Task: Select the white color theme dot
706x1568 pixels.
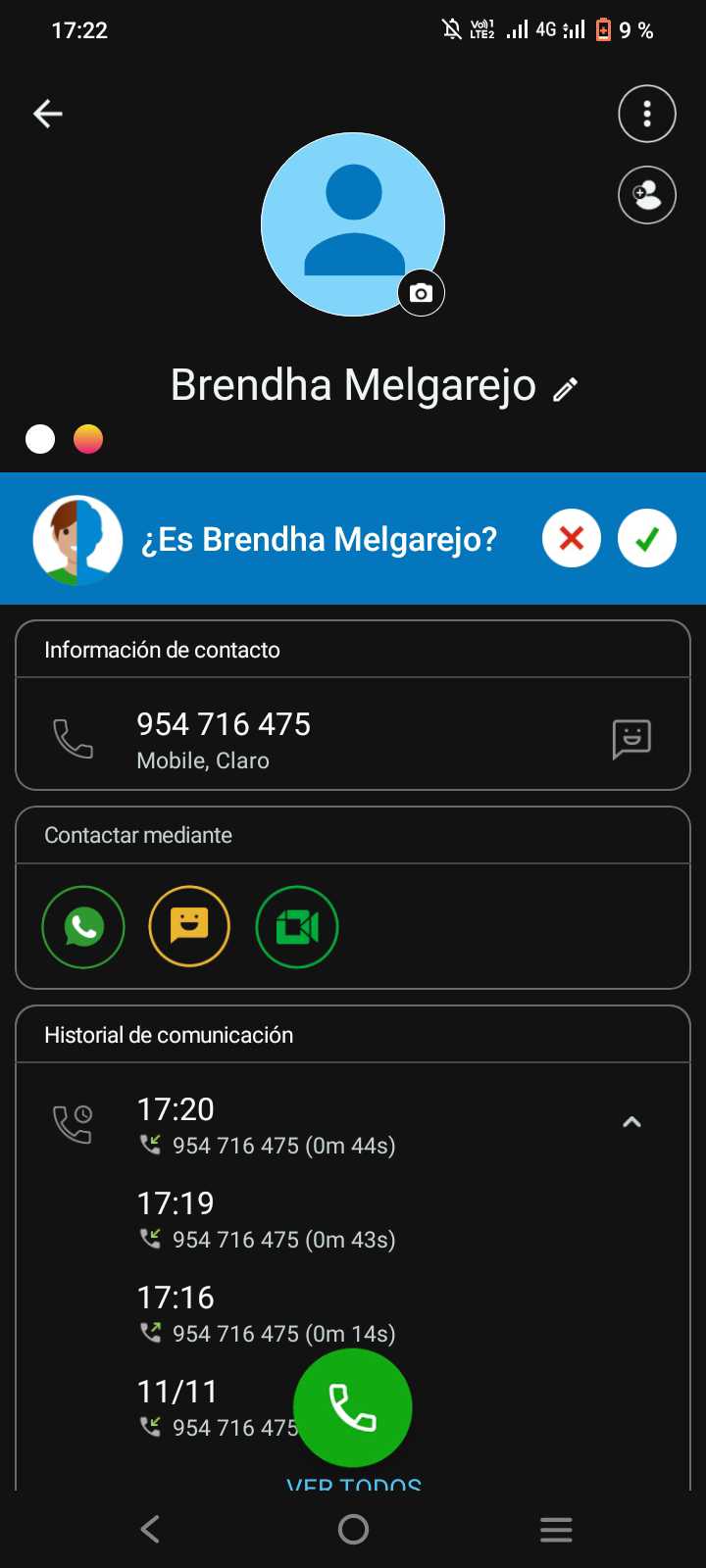Action: coord(40,439)
